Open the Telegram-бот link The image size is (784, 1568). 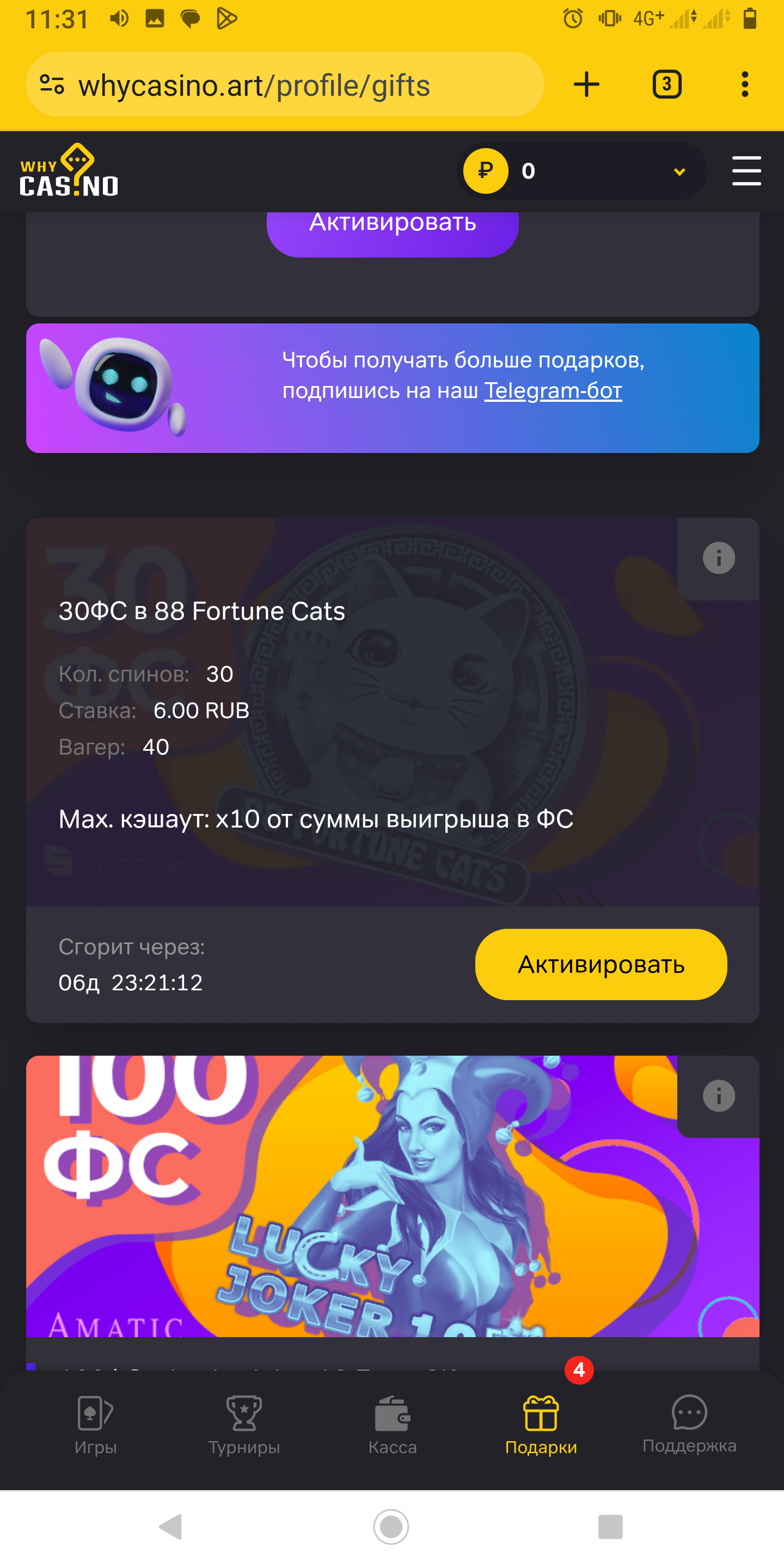coord(553,391)
